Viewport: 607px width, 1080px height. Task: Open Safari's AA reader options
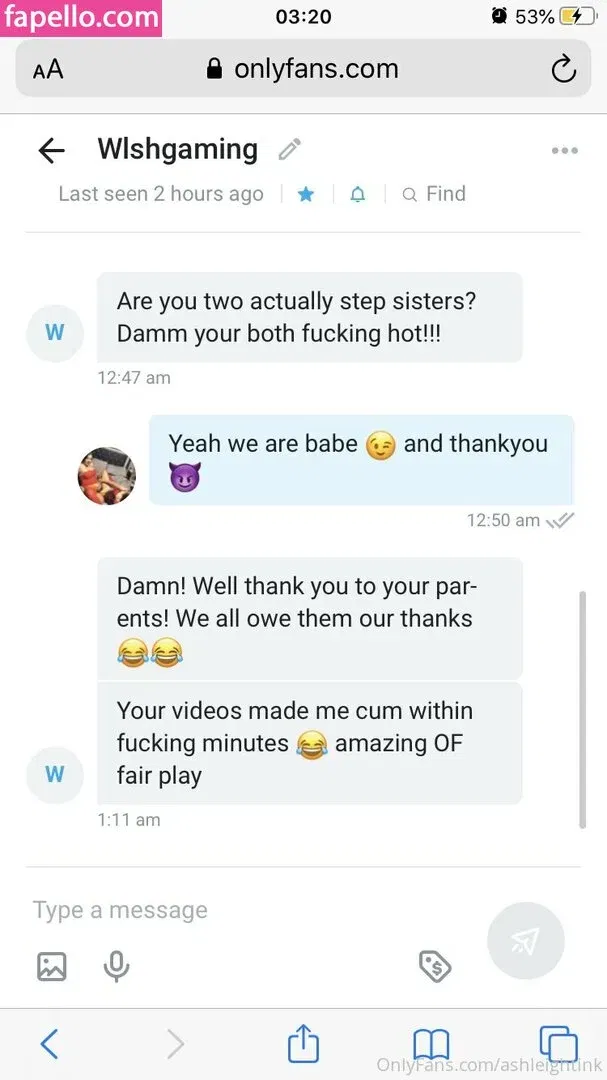tap(48, 69)
